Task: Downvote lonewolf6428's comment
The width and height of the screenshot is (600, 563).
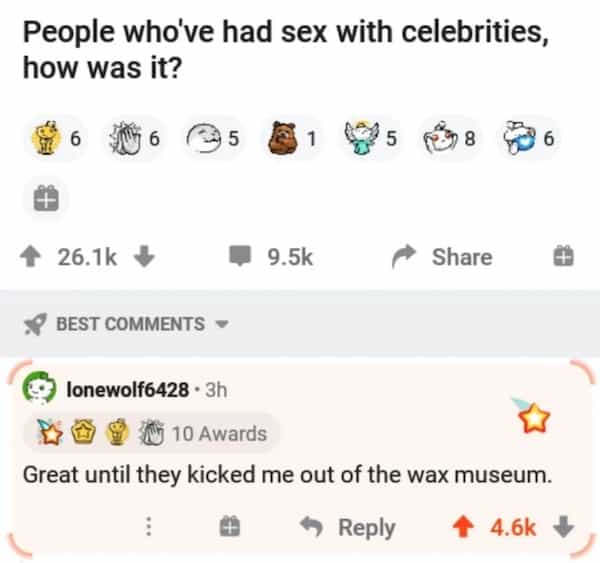Action: tap(563, 527)
